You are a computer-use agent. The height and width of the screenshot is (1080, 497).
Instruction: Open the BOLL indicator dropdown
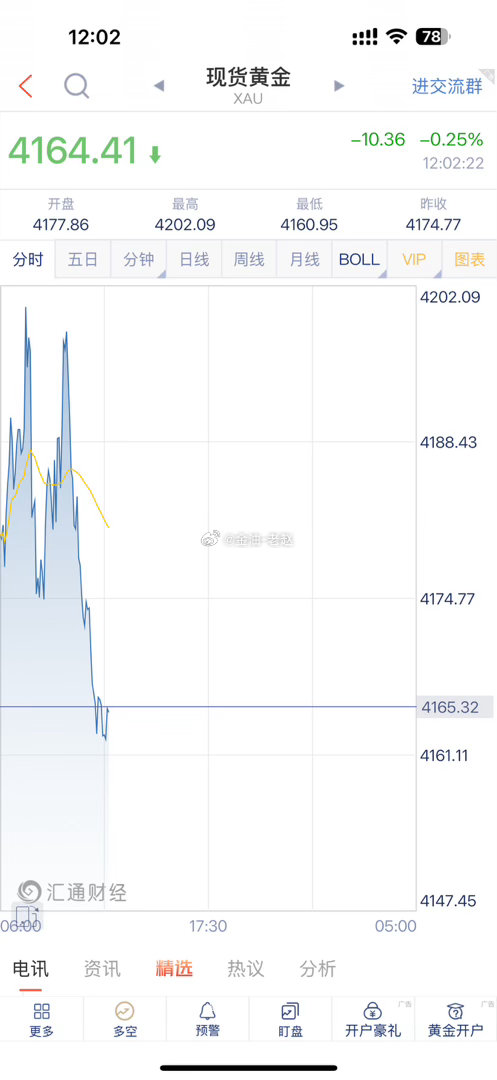click(x=359, y=259)
